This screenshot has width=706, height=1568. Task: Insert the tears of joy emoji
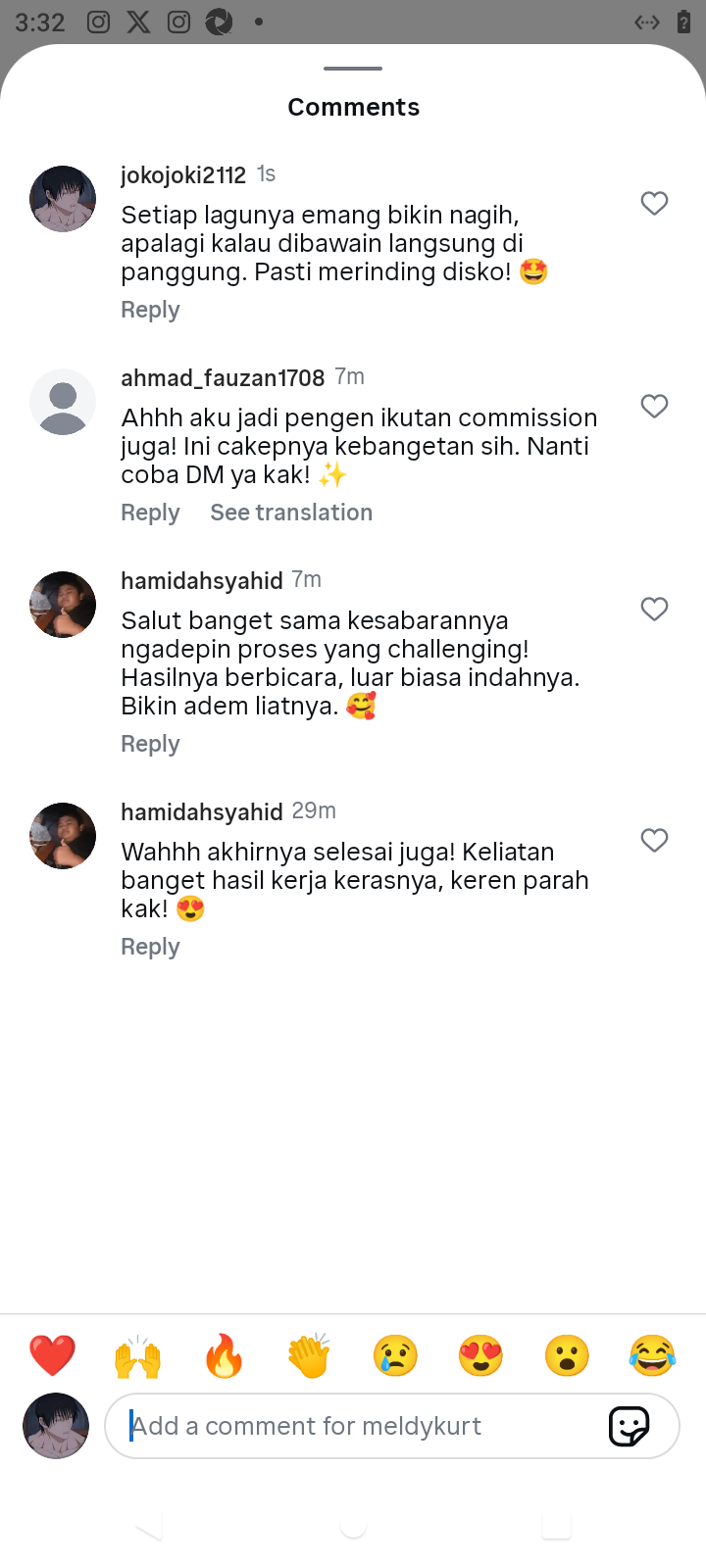pos(652,1356)
